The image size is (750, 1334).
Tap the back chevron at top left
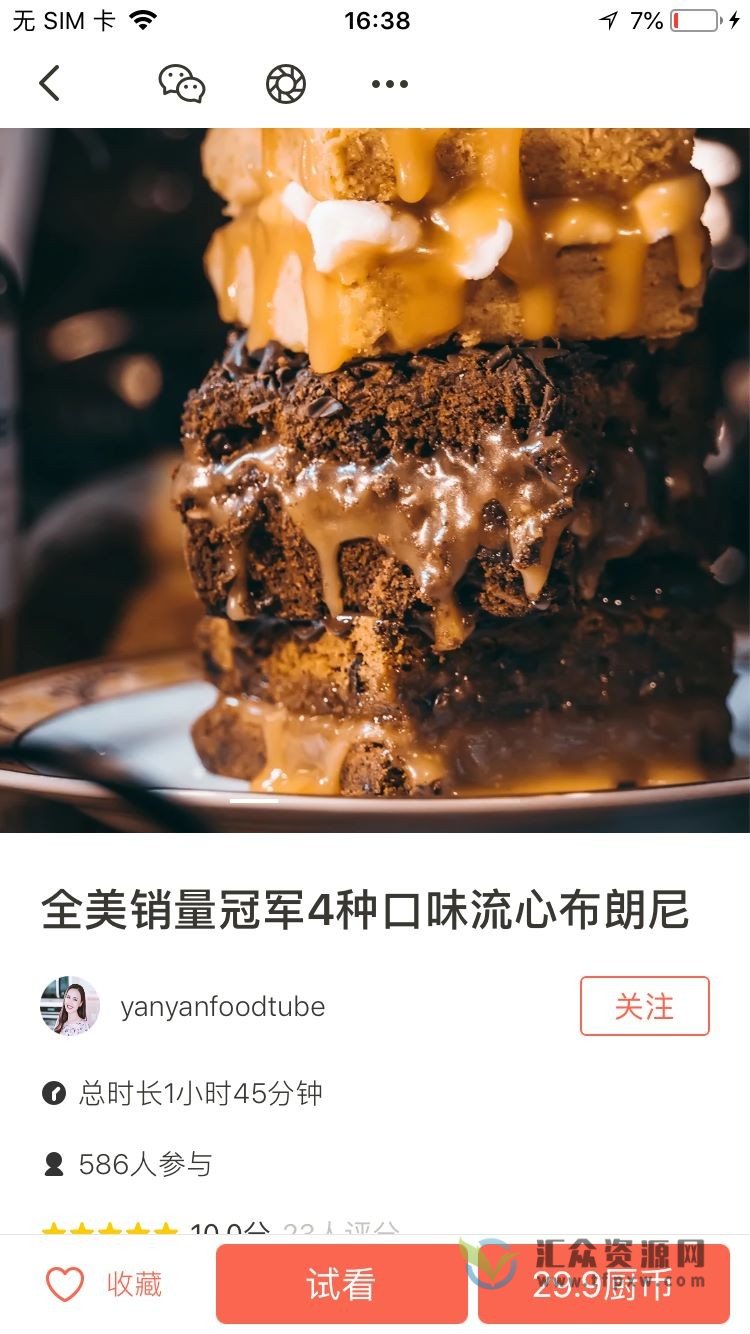pos(50,83)
